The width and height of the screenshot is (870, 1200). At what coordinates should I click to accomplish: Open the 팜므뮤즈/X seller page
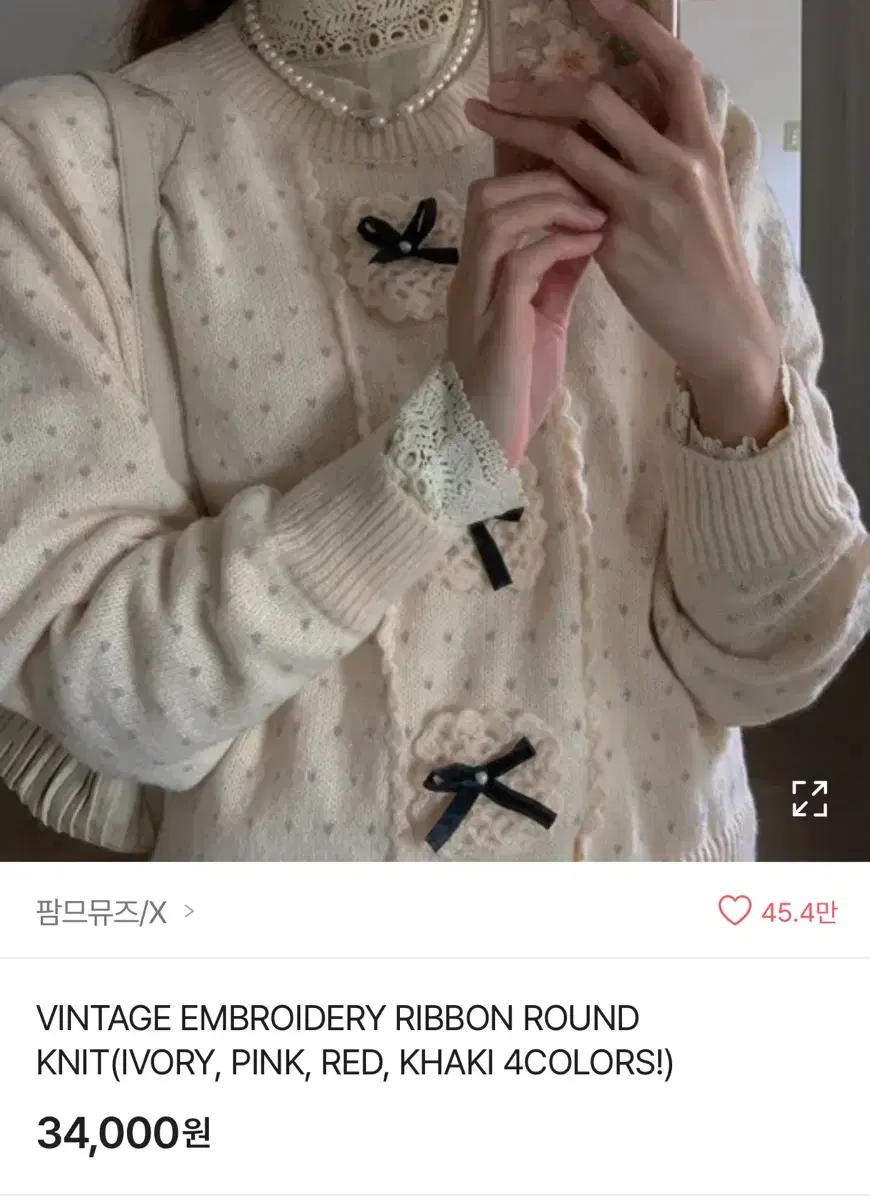(x=105, y=911)
